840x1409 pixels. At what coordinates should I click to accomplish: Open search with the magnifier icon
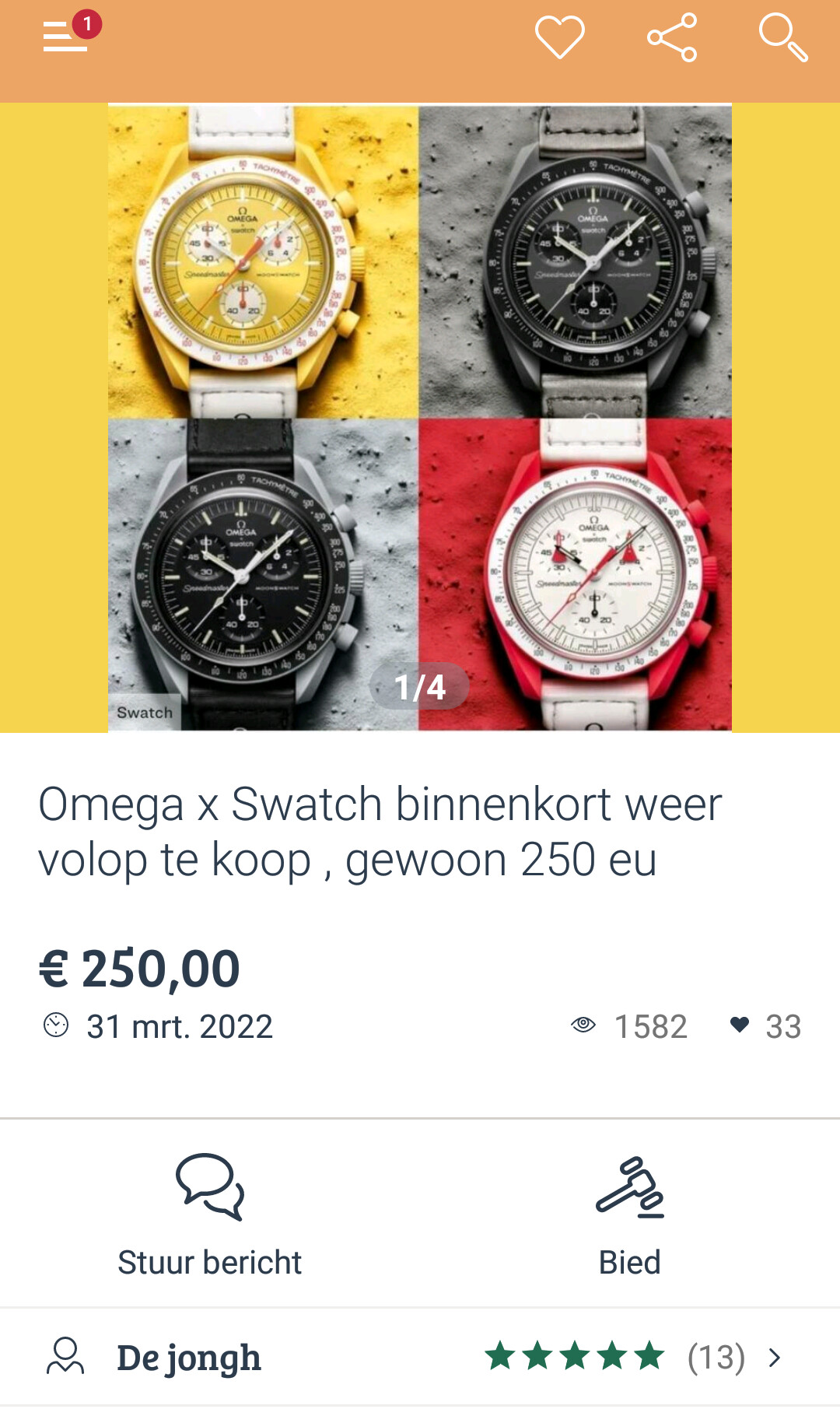pos(783,37)
